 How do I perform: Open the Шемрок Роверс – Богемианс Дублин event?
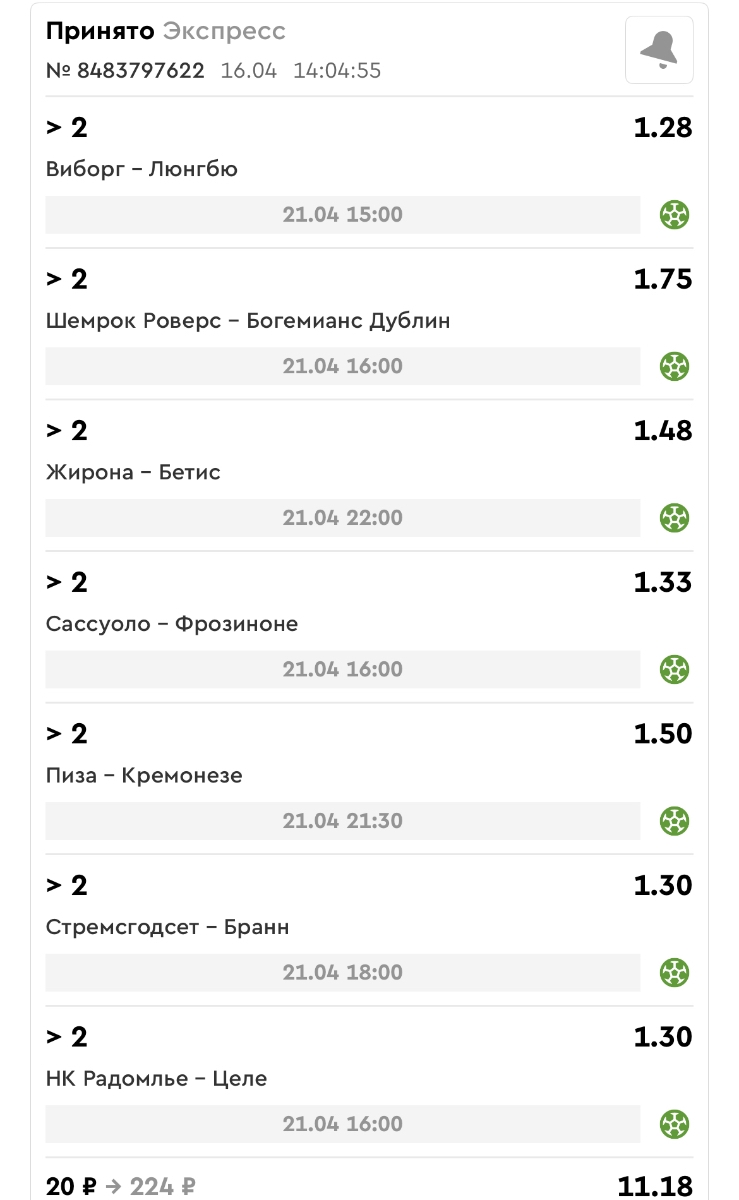point(248,321)
